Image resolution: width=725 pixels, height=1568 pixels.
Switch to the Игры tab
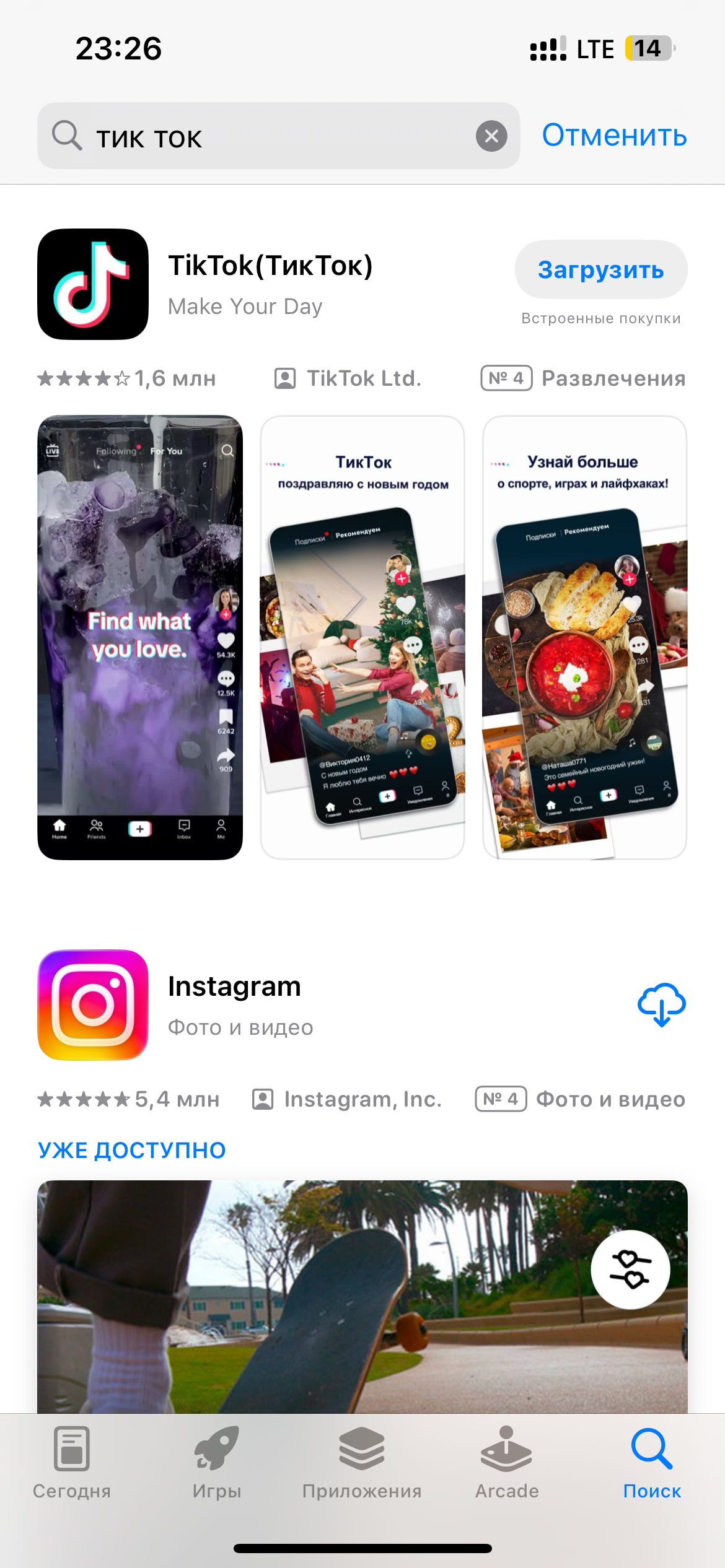(217, 1463)
